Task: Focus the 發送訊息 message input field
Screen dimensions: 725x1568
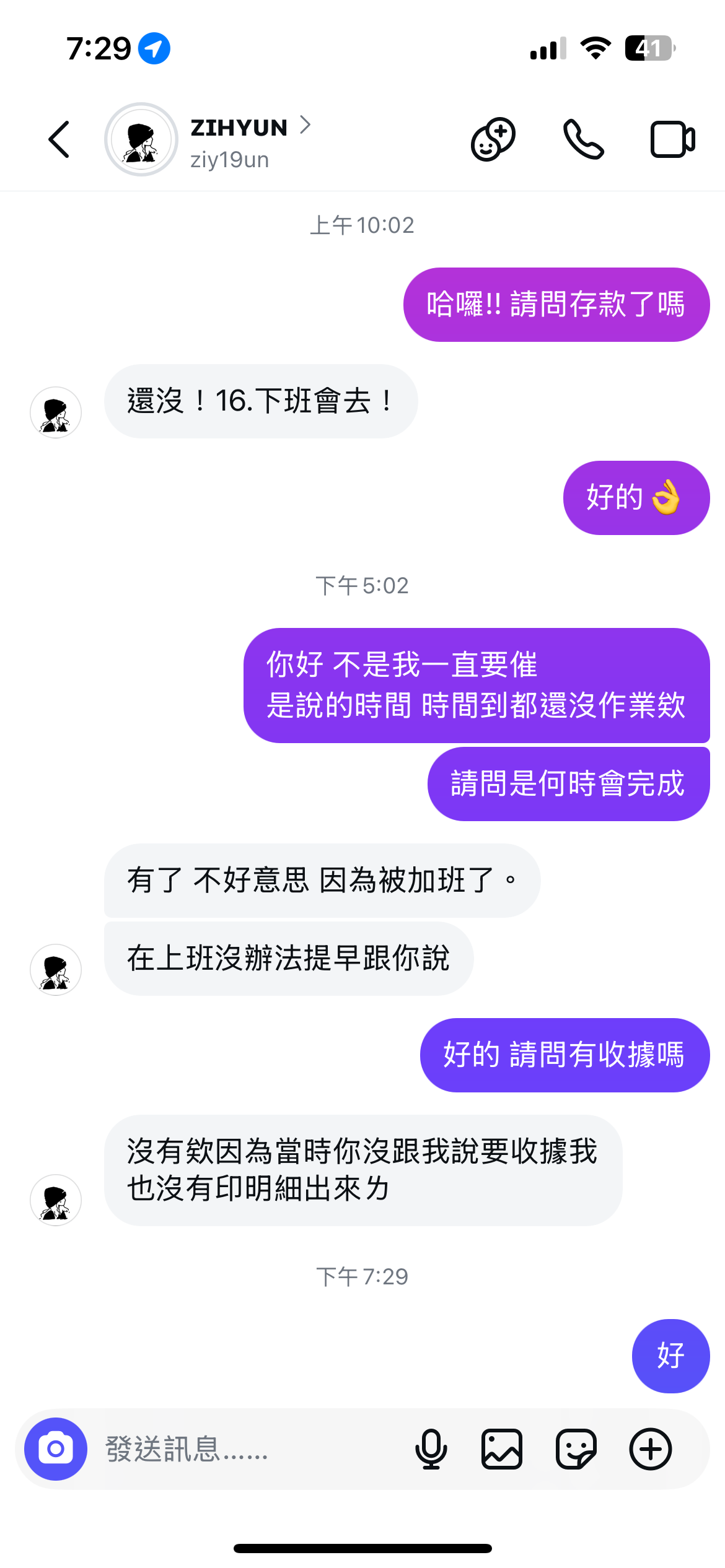Action: (248, 1449)
